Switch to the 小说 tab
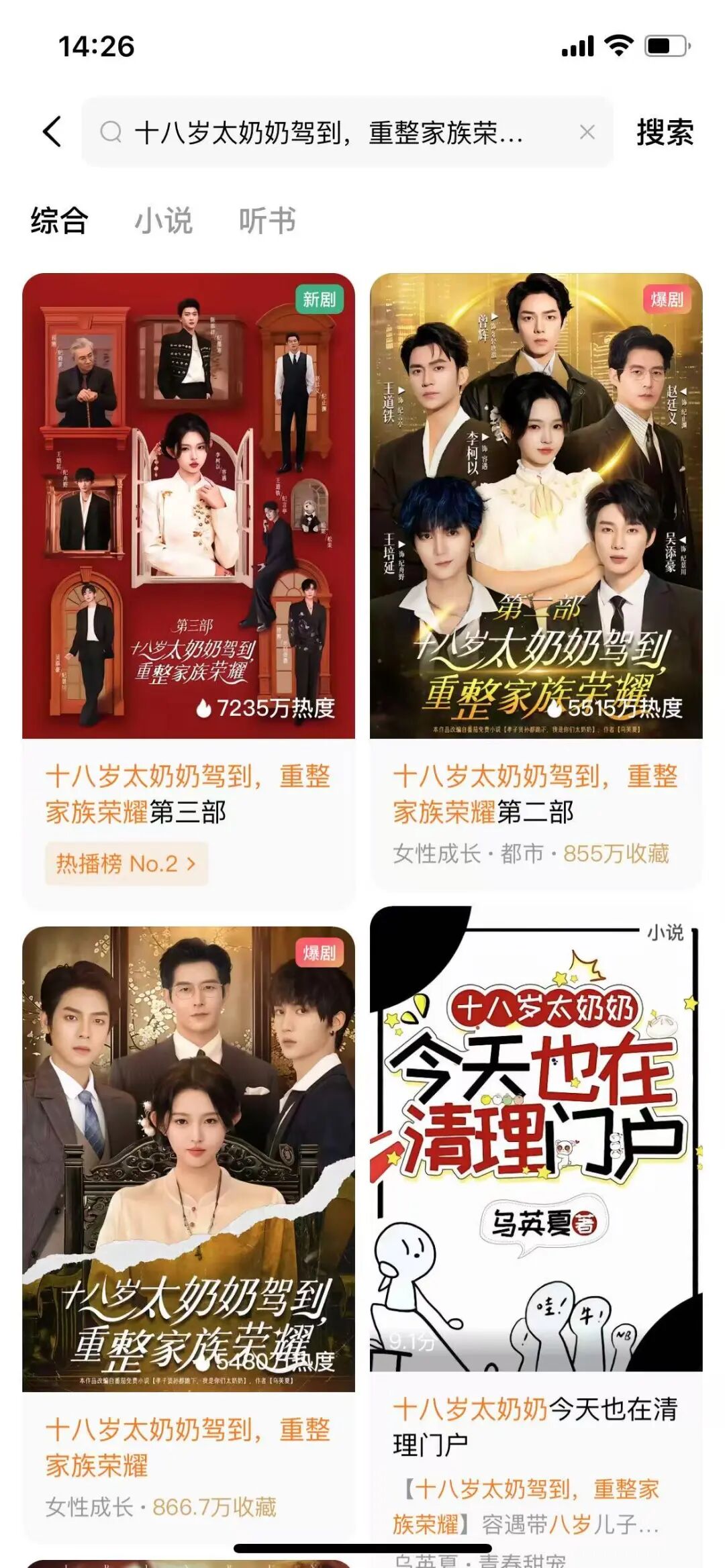 (x=163, y=221)
